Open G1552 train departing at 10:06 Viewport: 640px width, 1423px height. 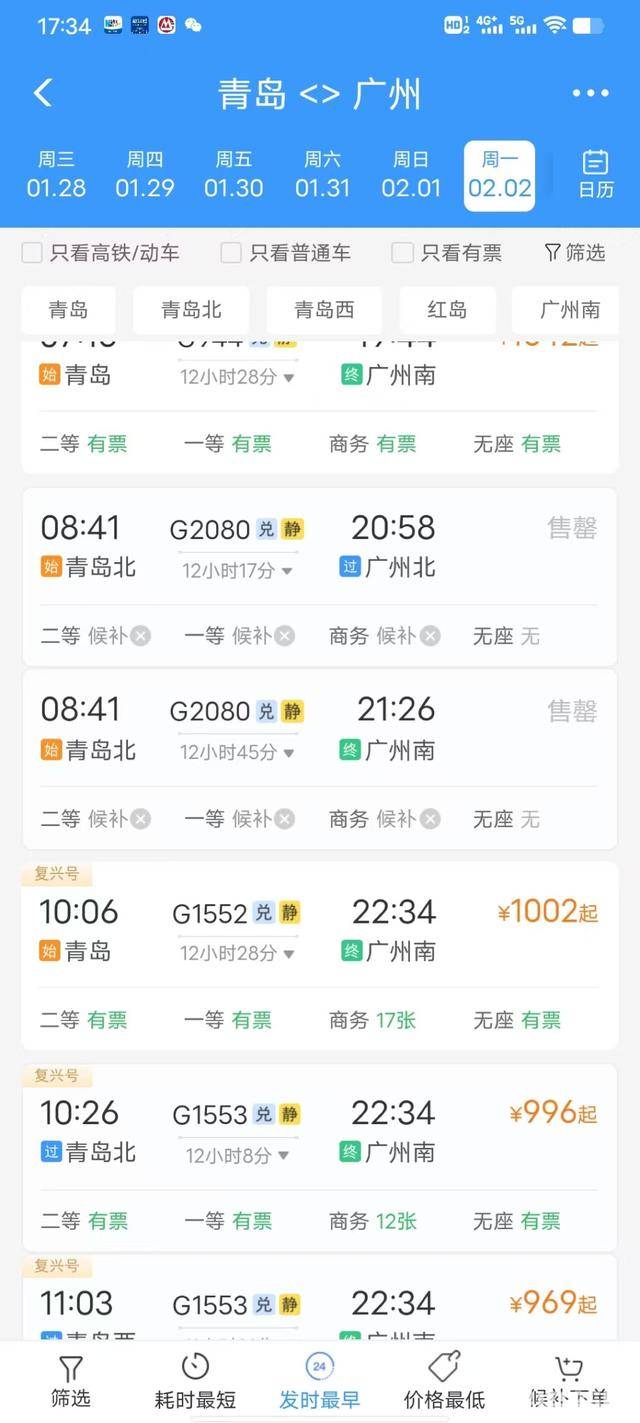point(319,929)
